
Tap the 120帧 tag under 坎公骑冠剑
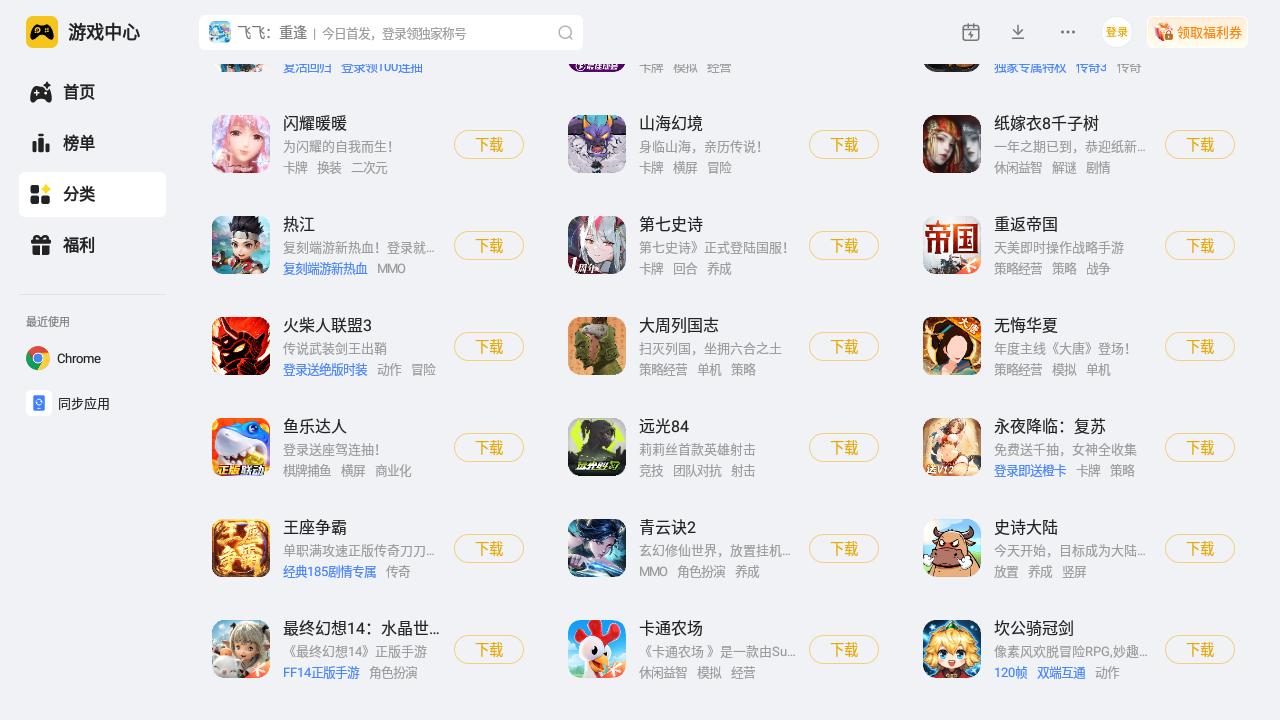coord(1010,673)
